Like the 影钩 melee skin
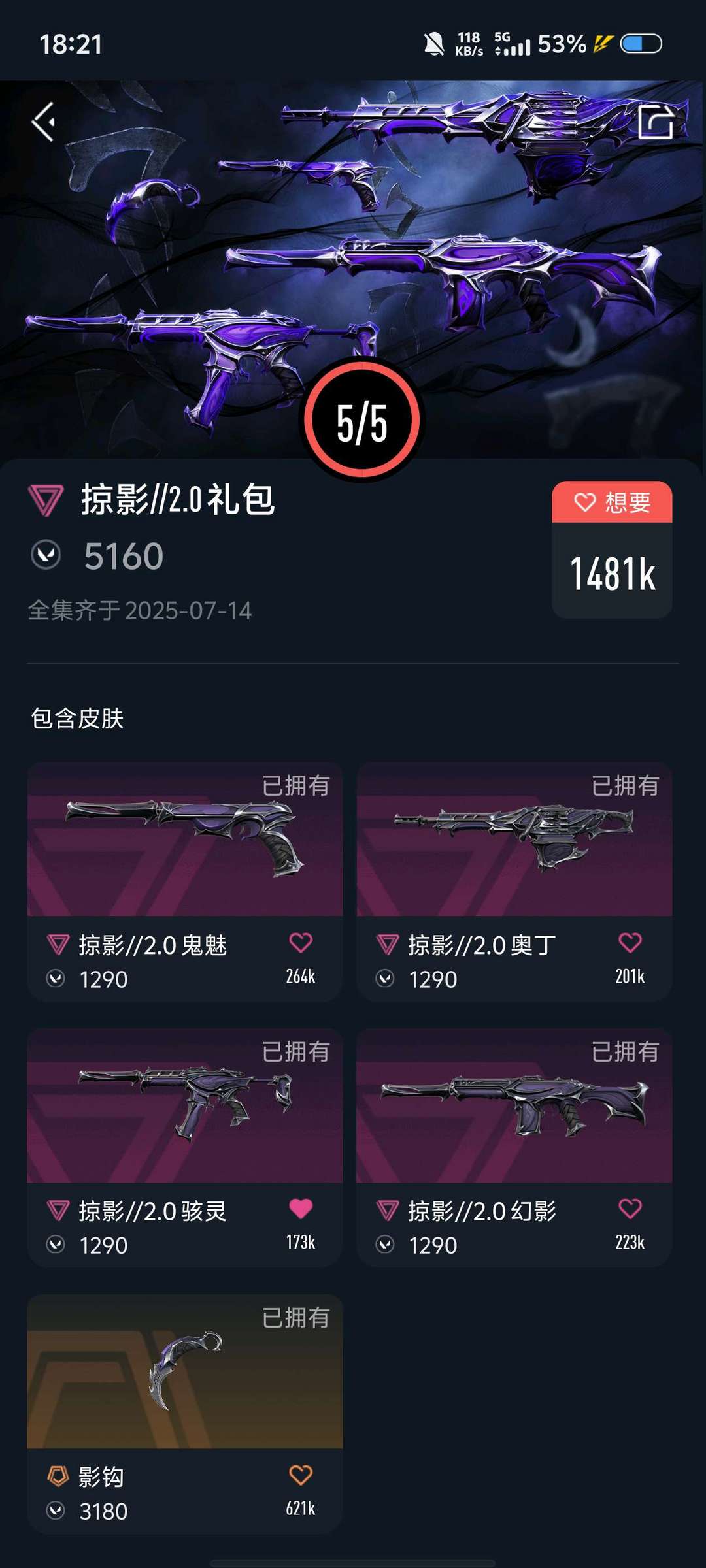 pyautogui.click(x=301, y=1475)
